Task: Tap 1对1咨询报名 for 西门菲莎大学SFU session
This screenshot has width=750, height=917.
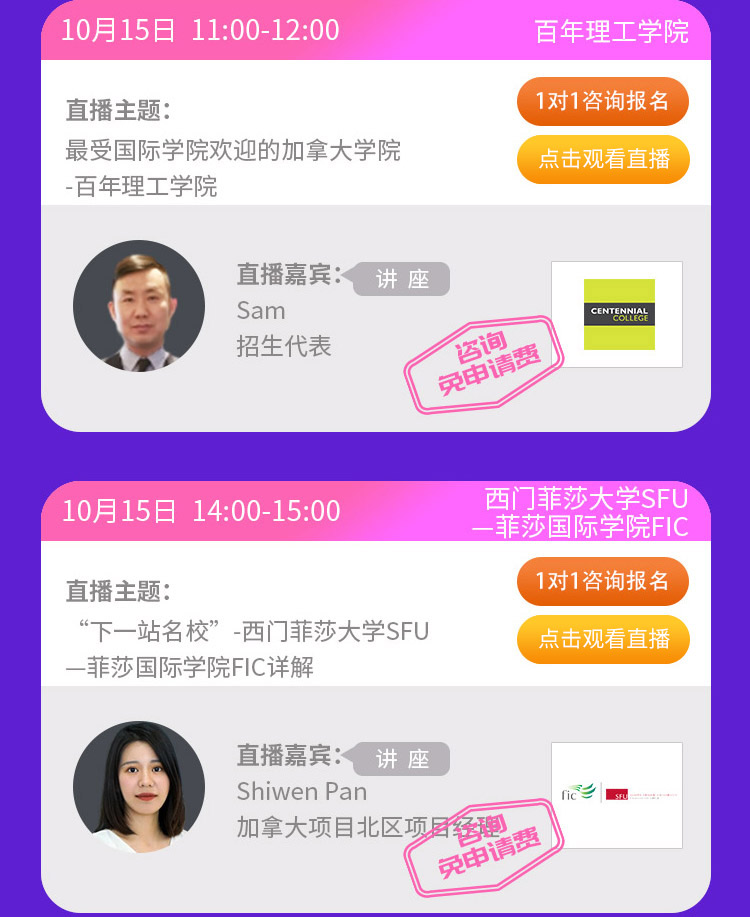Action: [x=603, y=581]
